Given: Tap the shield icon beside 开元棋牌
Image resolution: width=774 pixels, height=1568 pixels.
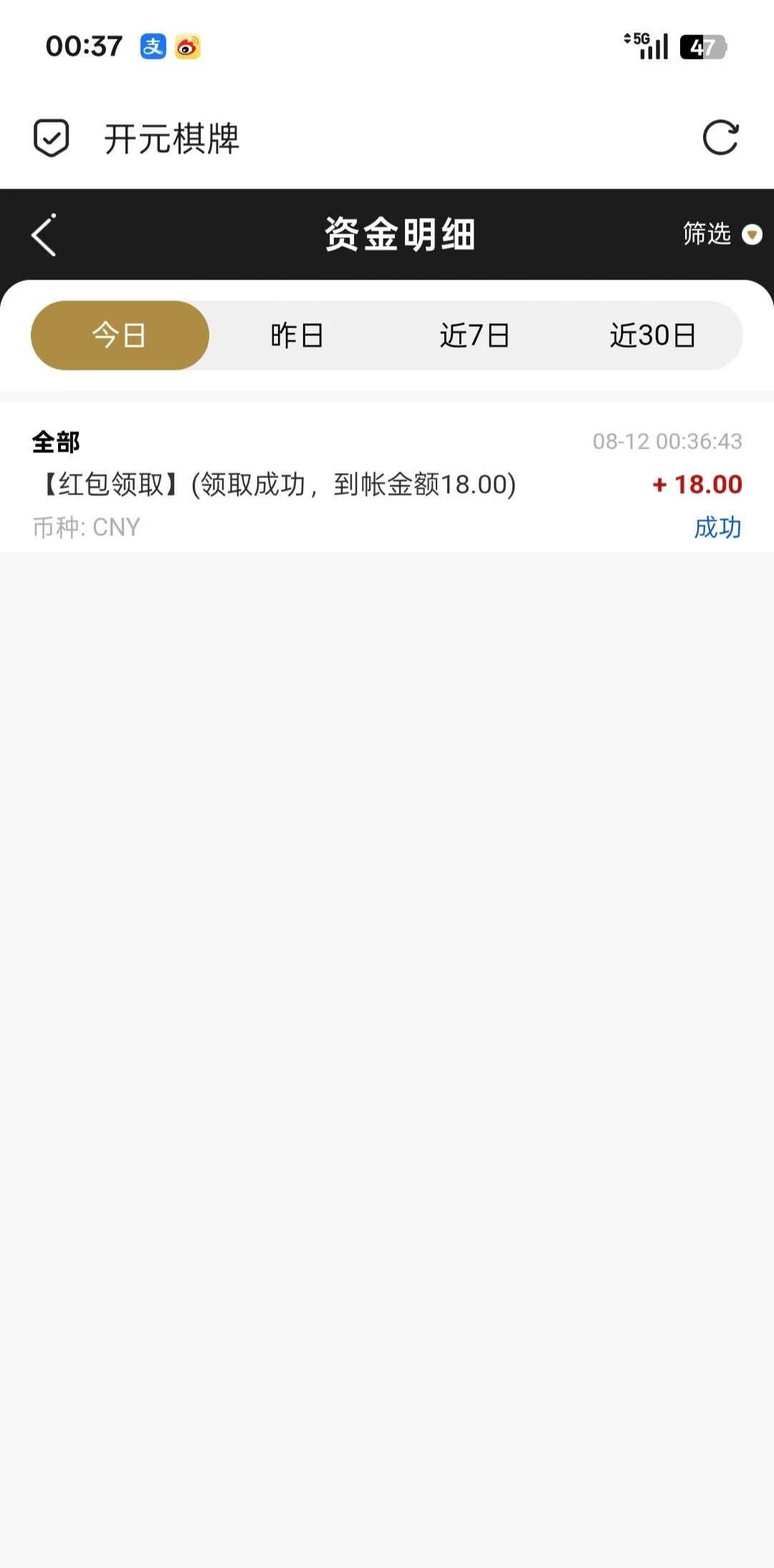Looking at the screenshot, I should (52, 138).
